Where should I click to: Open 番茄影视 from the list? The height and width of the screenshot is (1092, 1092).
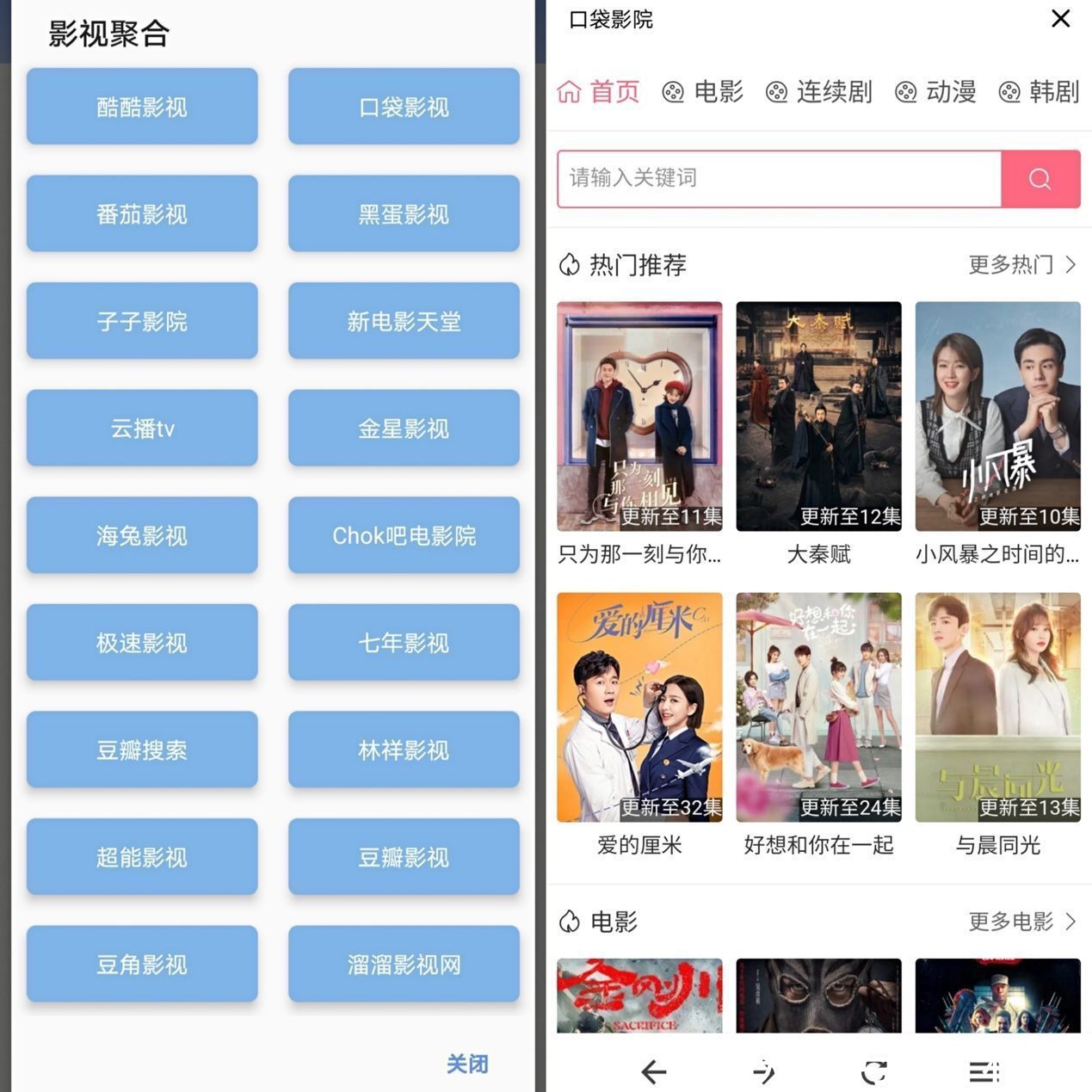(142, 213)
